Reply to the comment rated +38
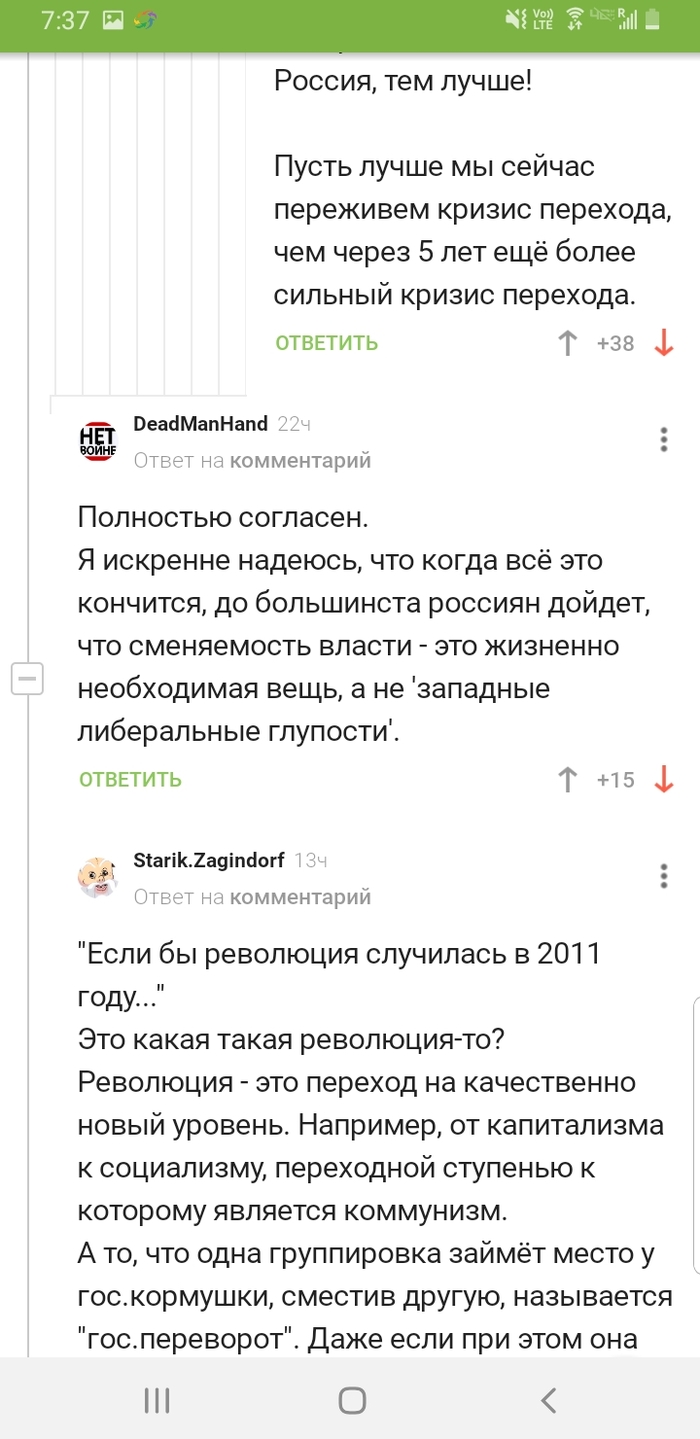The height and width of the screenshot is (1439, 700). [x=327, y=343]
